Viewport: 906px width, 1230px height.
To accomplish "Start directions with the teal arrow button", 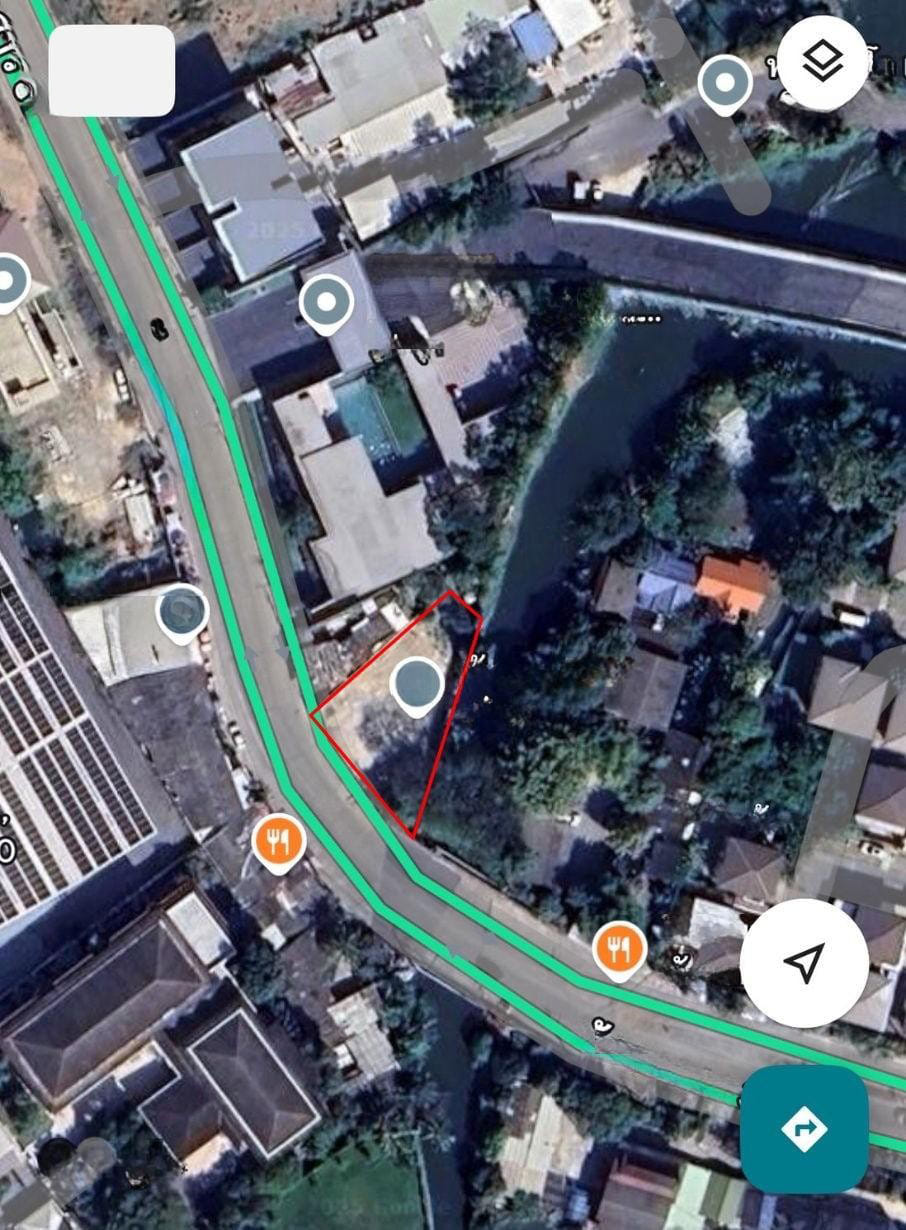I will point(804,1129).
